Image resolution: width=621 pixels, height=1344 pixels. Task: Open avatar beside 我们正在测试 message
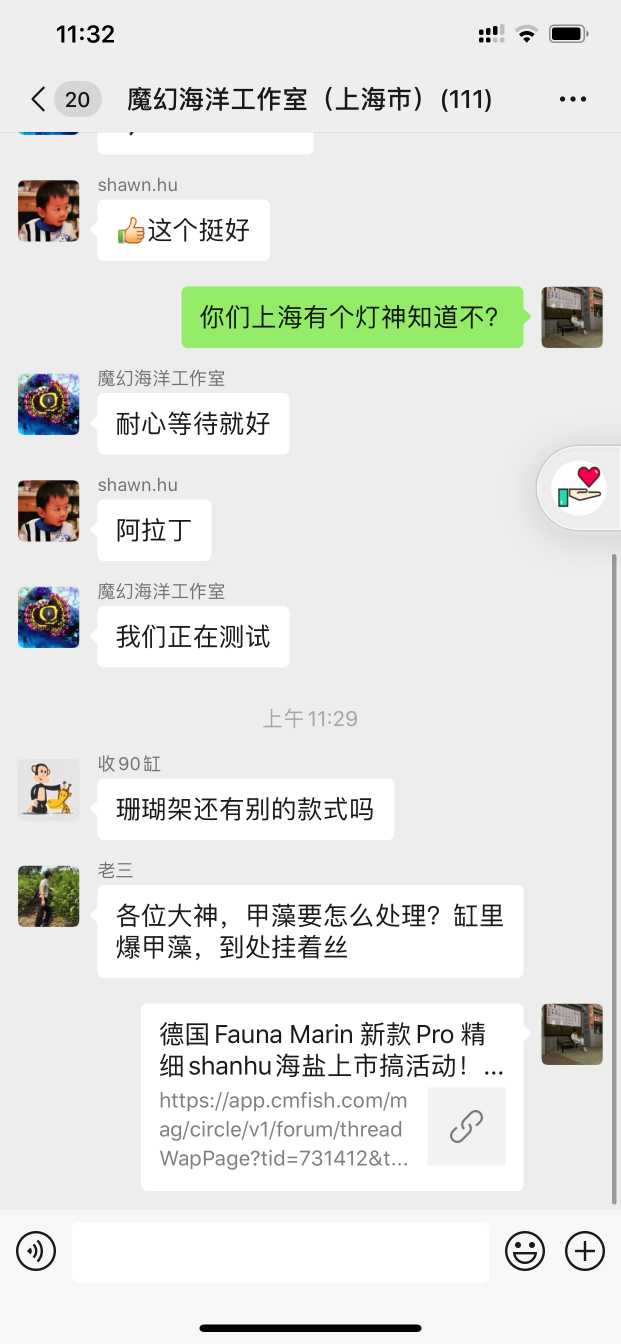[x=49, y=617]
